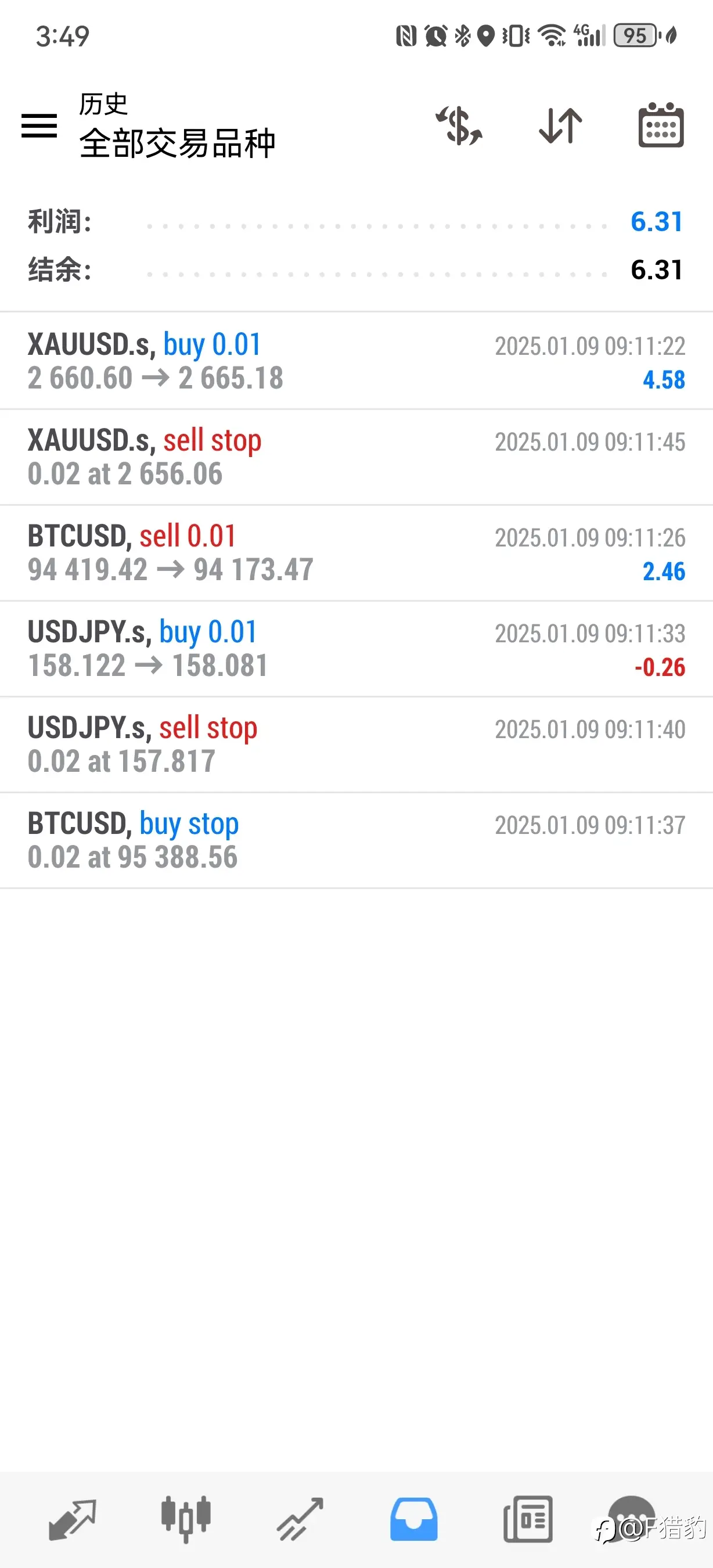The height and width of the screenshot is (1568, 713).
Task: Switch to the candlestick chart tab
Action: point(186,1519)
